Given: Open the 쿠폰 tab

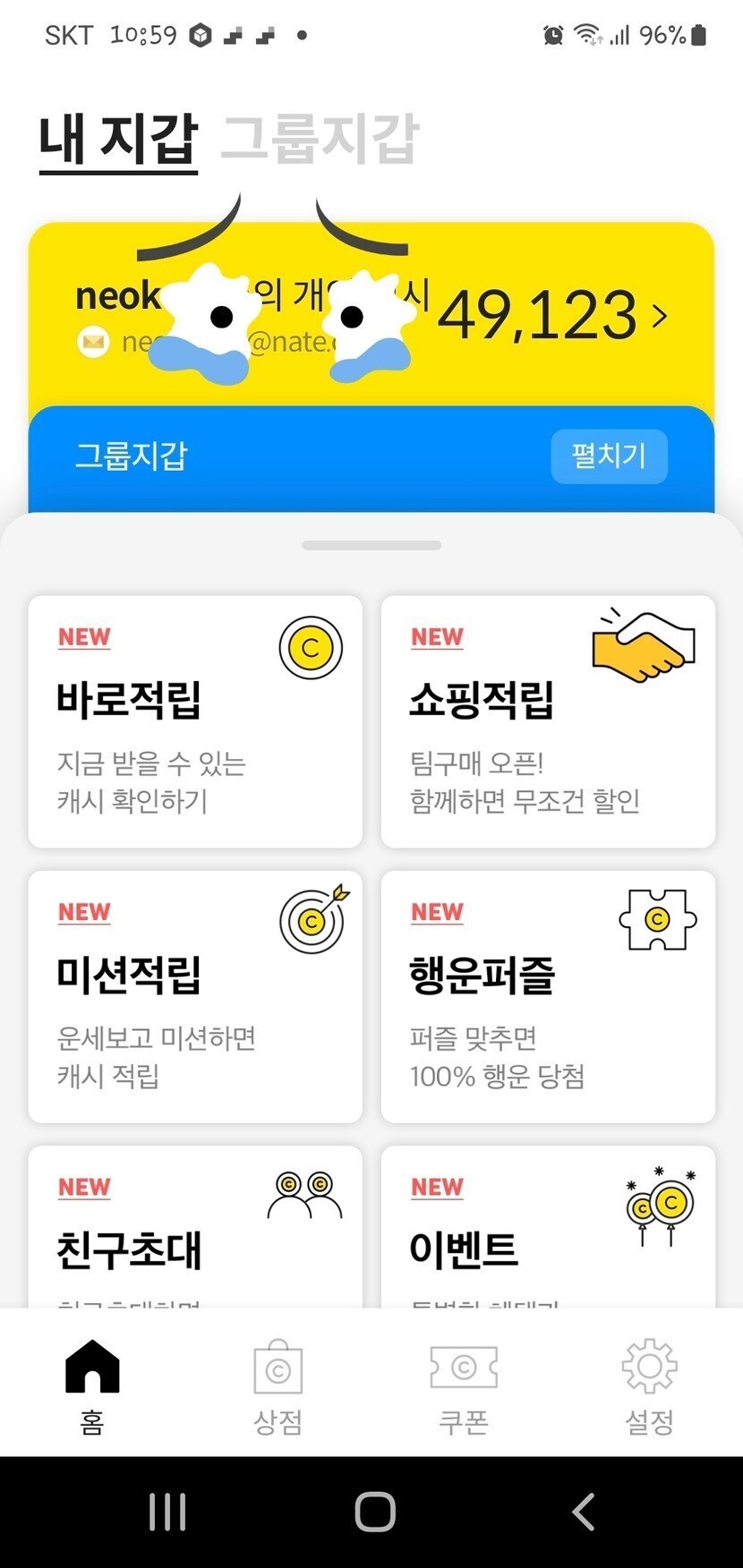Looking at the screenshot, I should pos(464,1384).
